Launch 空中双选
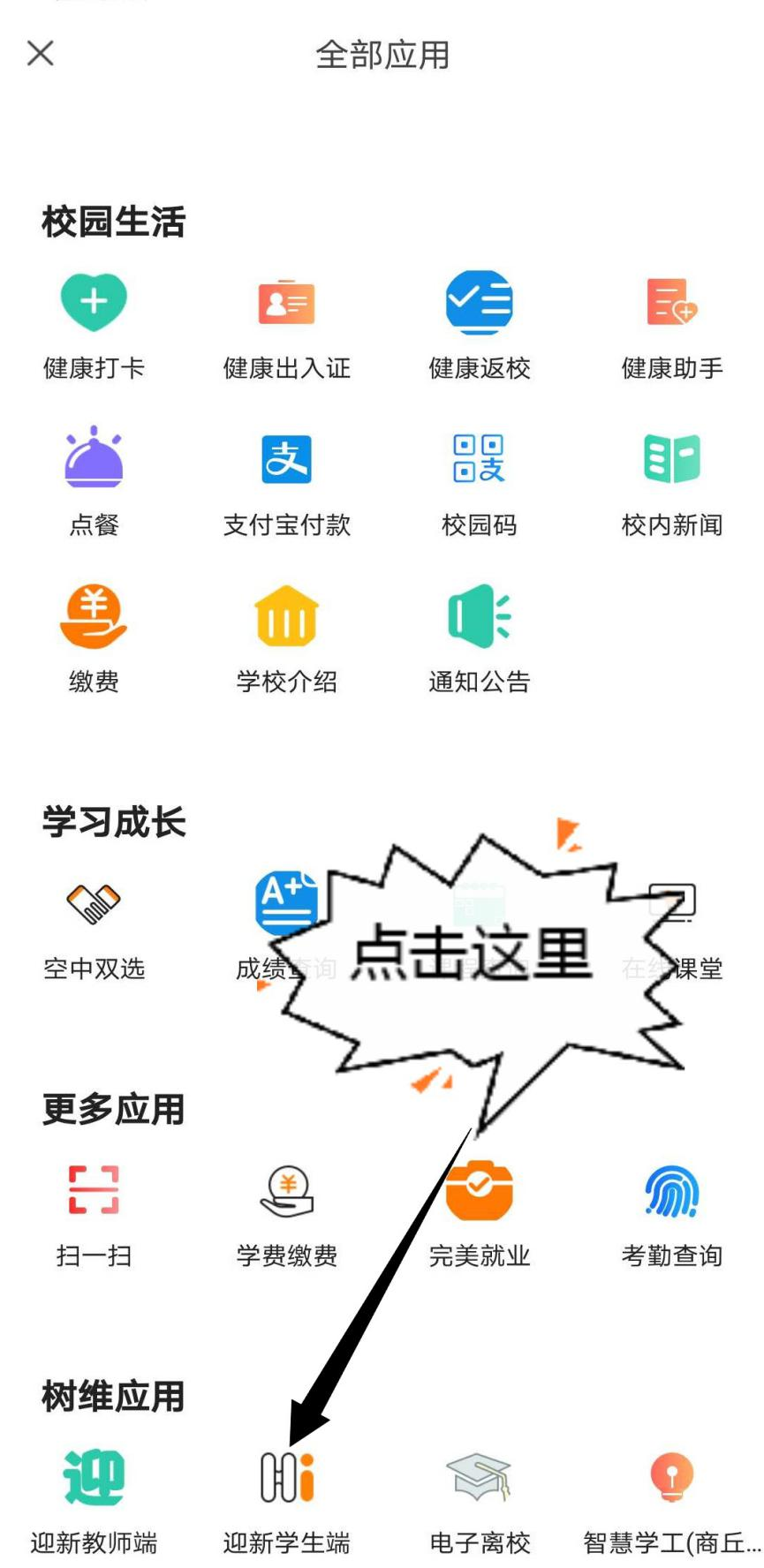764x1568 pixels. coord(94,904)
